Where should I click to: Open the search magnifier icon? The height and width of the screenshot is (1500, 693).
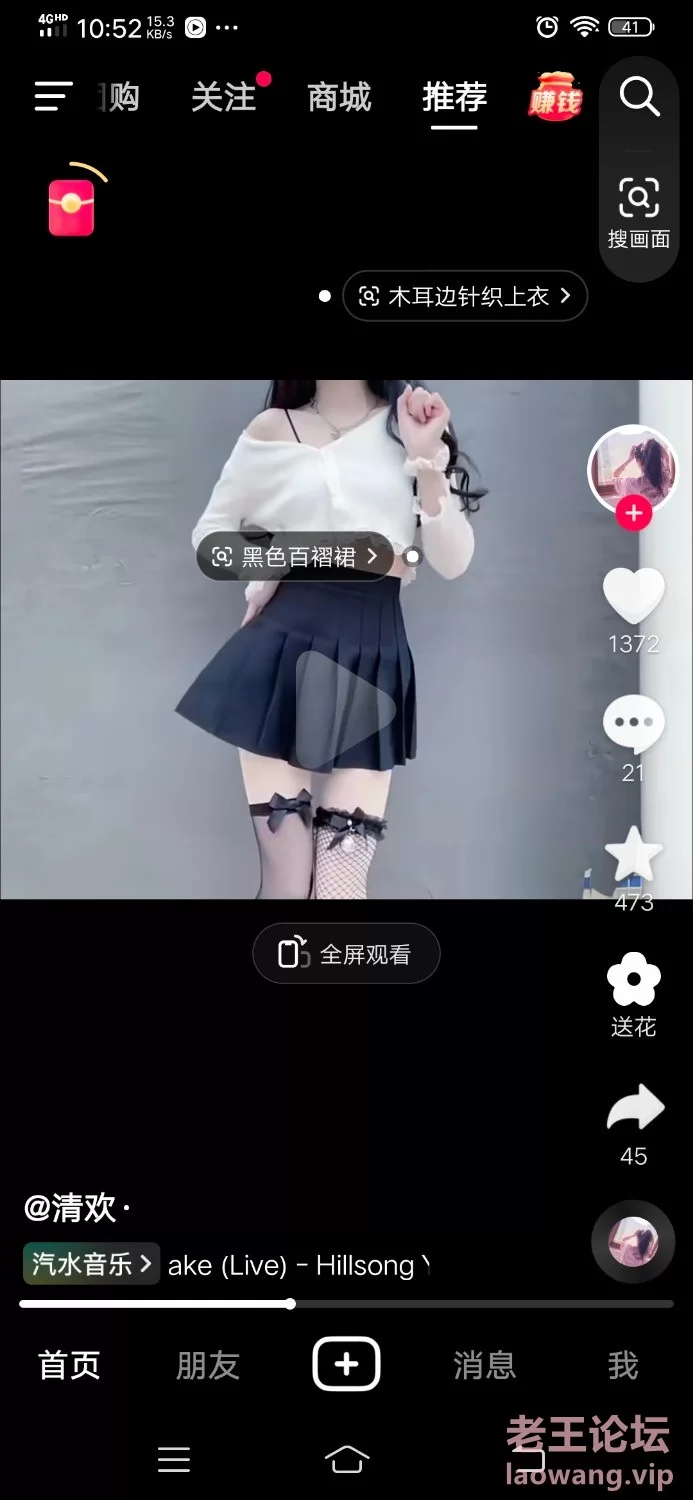tap(639, 98)
